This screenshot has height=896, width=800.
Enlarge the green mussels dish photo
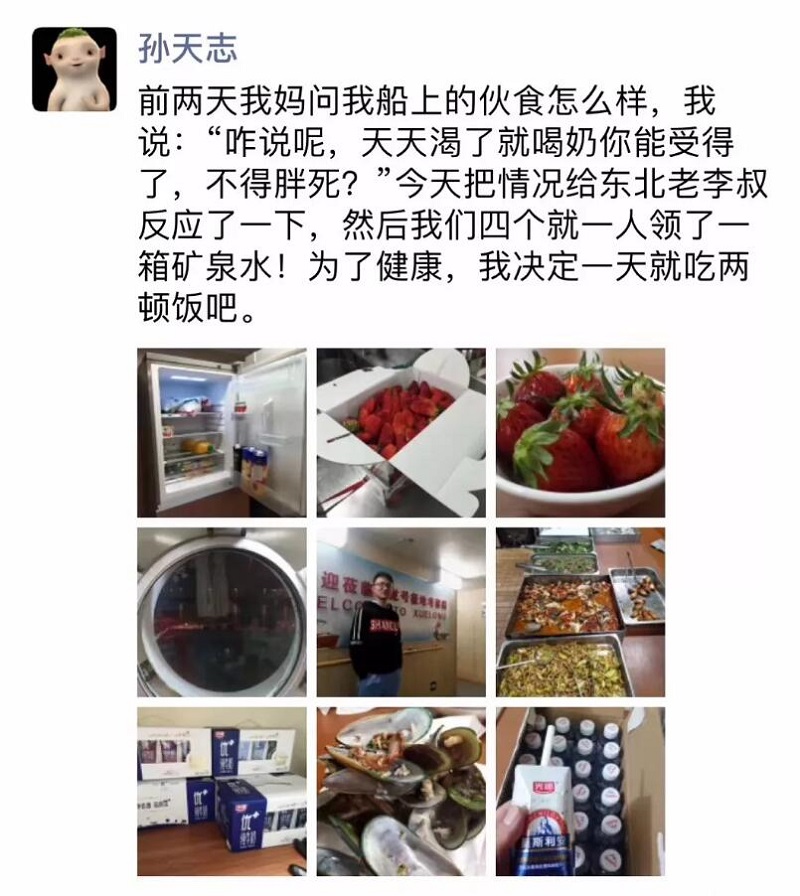(401, 791)
